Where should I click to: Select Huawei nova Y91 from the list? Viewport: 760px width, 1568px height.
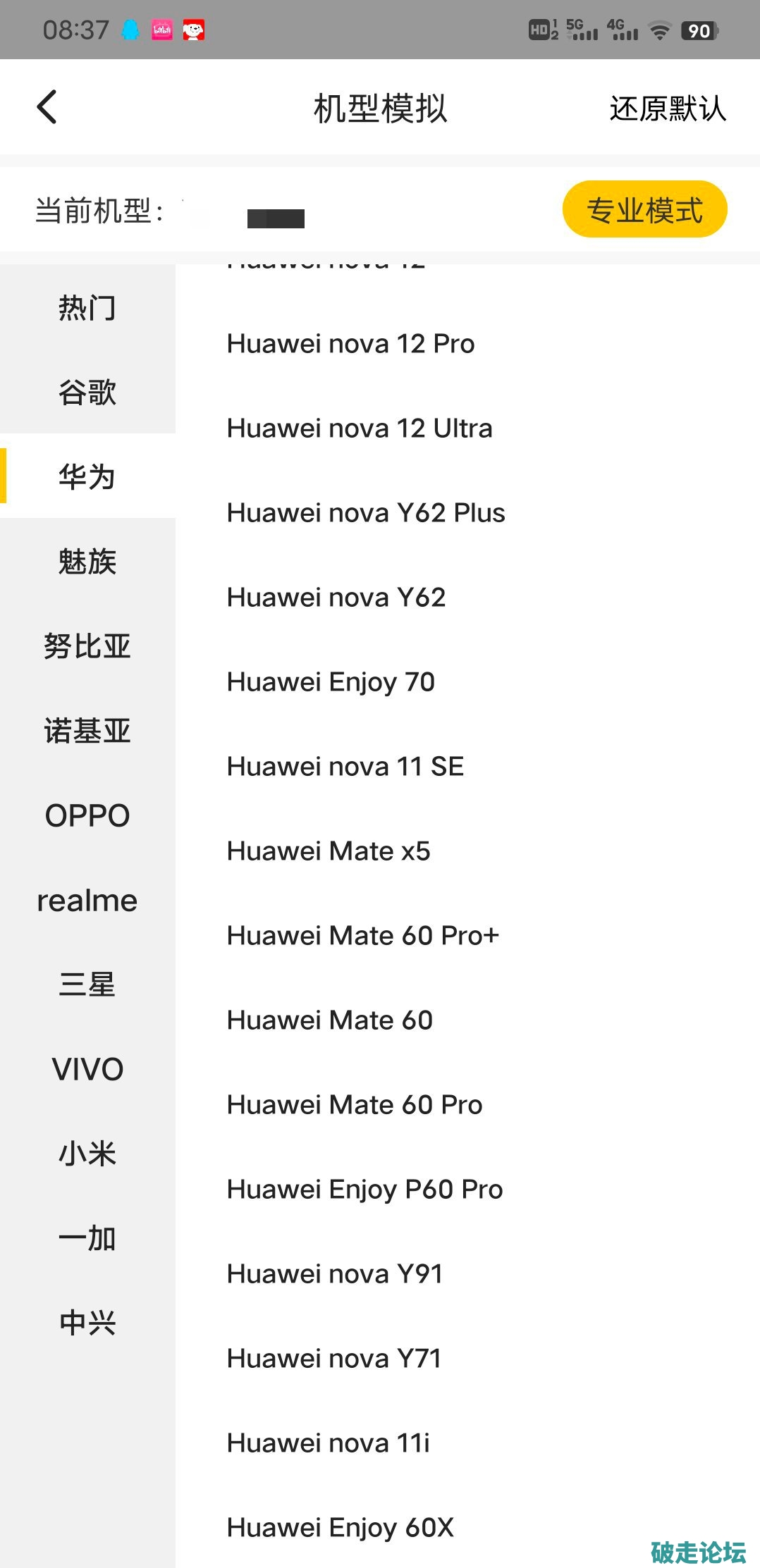(x=335, y=1274)
